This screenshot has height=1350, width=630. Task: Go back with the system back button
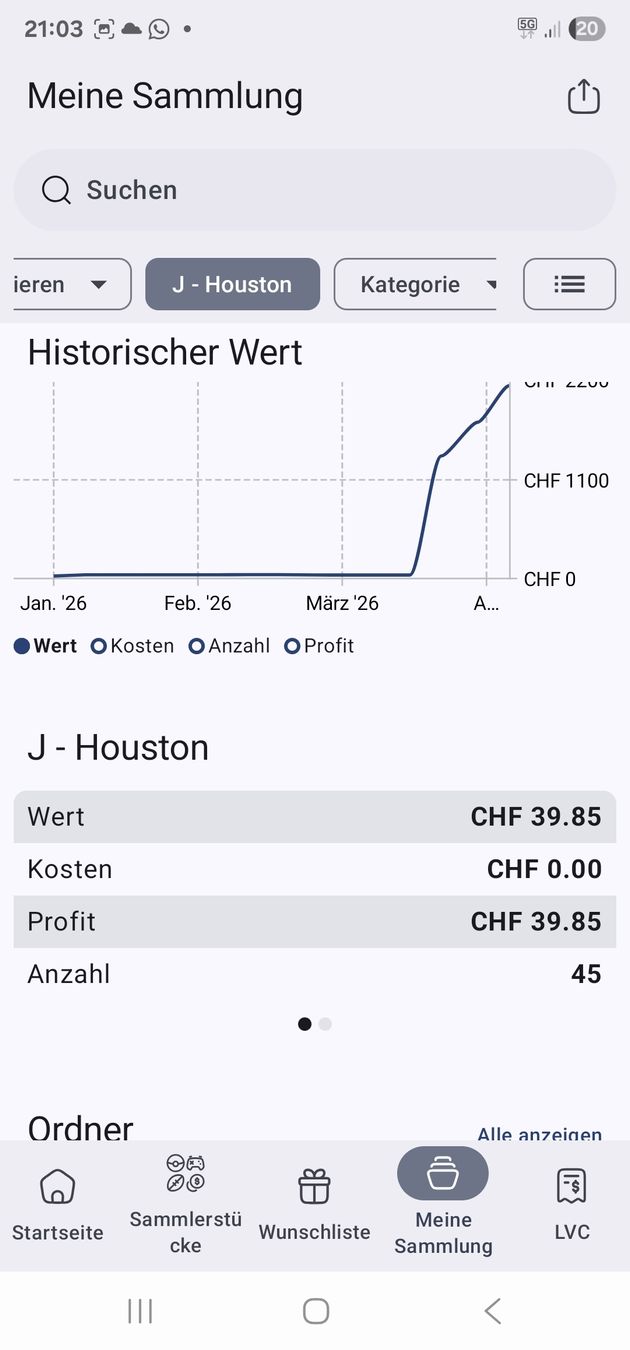pos(492,1311)
